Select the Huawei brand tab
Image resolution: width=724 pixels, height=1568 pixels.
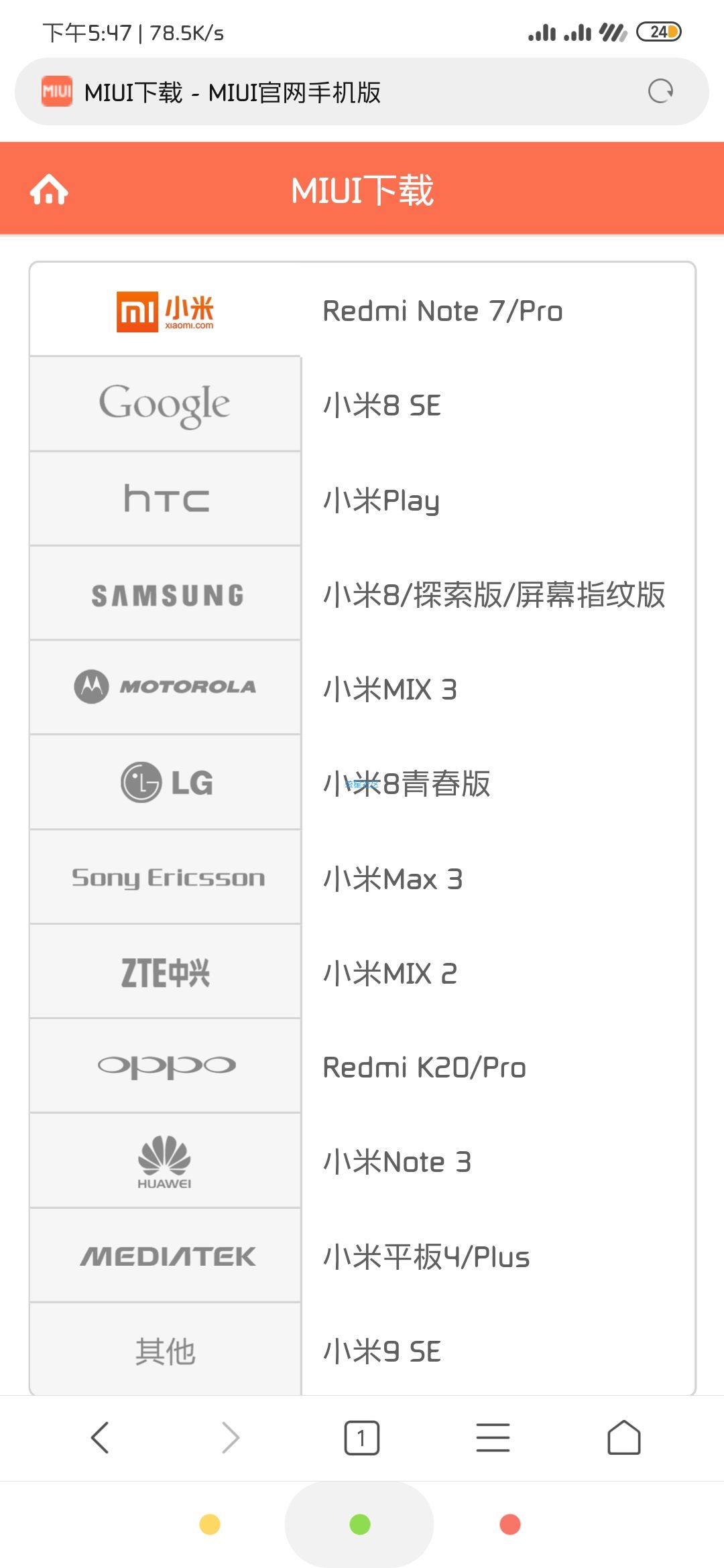[x=165, y=1161]
